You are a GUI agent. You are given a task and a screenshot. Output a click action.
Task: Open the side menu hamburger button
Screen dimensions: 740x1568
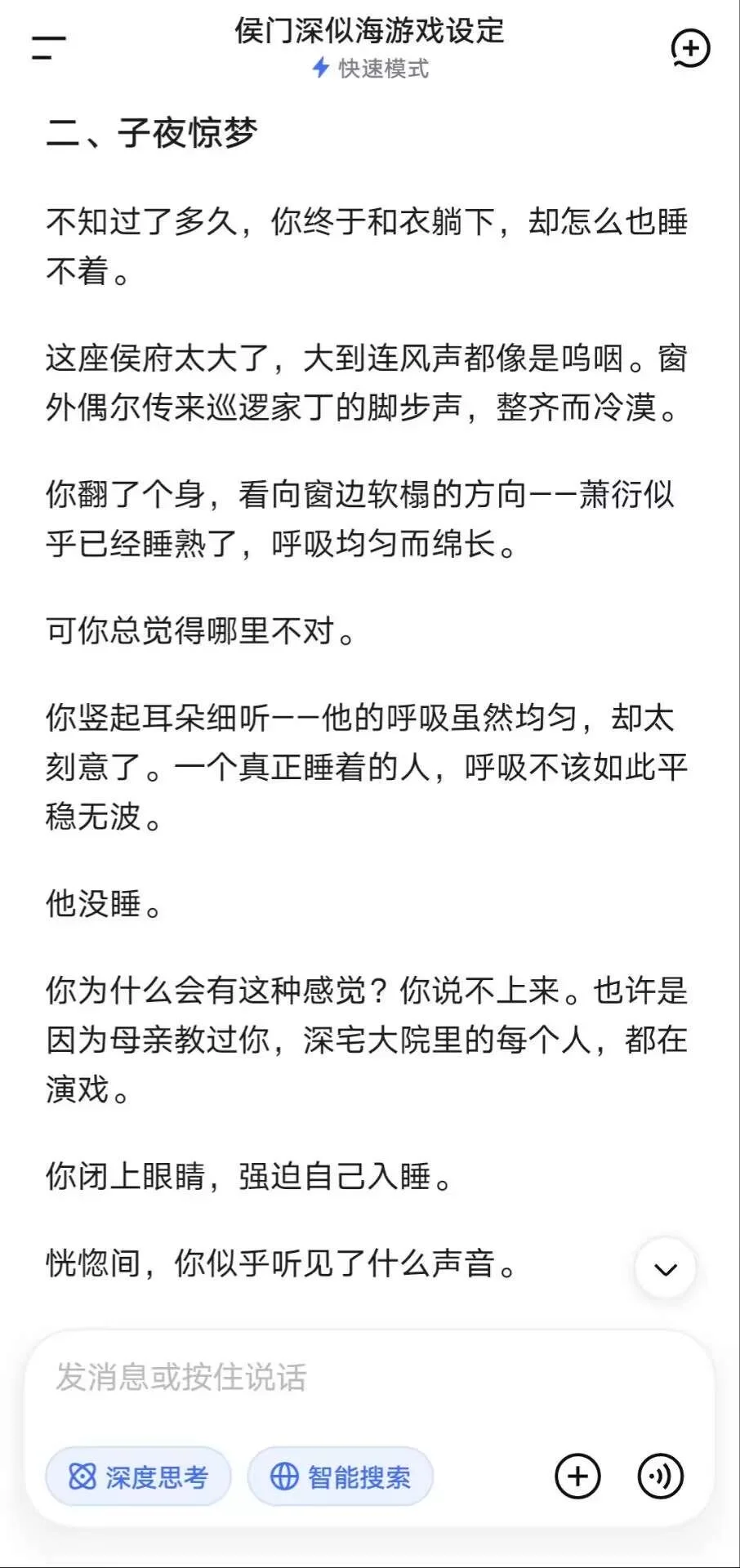point(48,47)
